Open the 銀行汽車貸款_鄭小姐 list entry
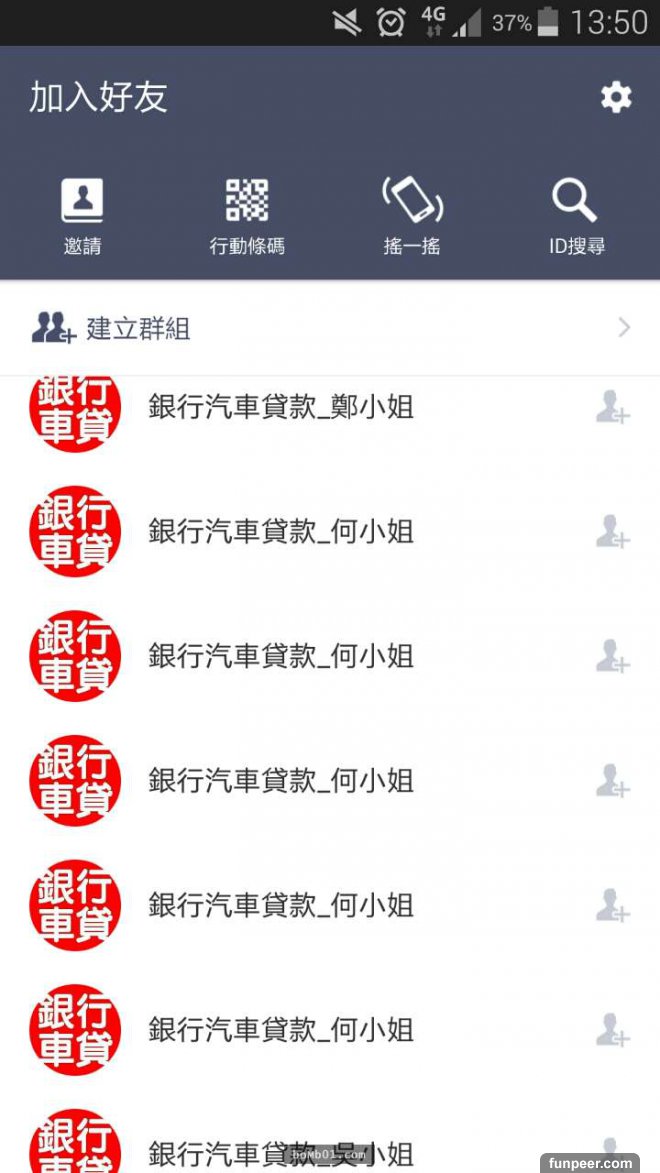This screenshot has height=1173, width=660. click(x=281, y=407)
